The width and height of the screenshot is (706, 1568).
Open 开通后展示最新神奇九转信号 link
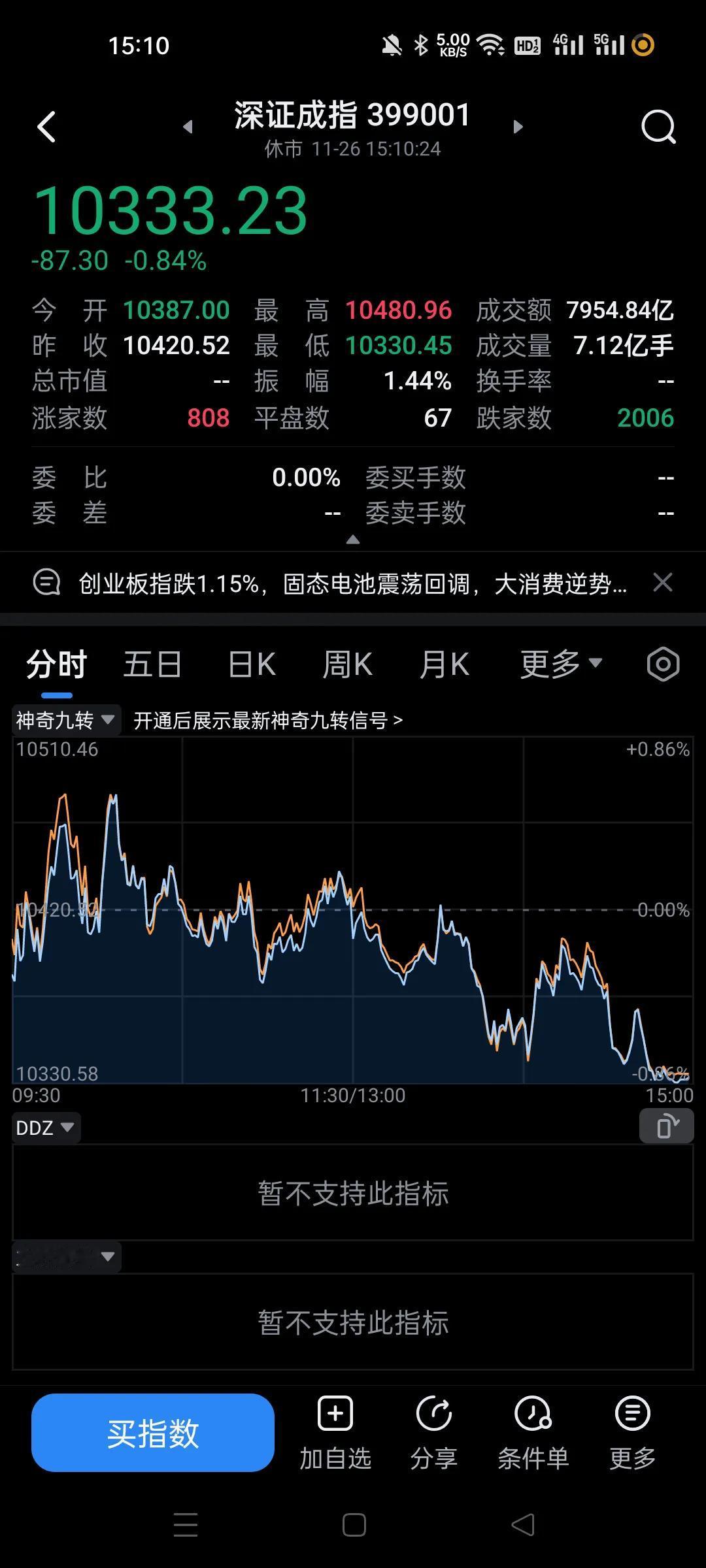click(x=268, y=721)
